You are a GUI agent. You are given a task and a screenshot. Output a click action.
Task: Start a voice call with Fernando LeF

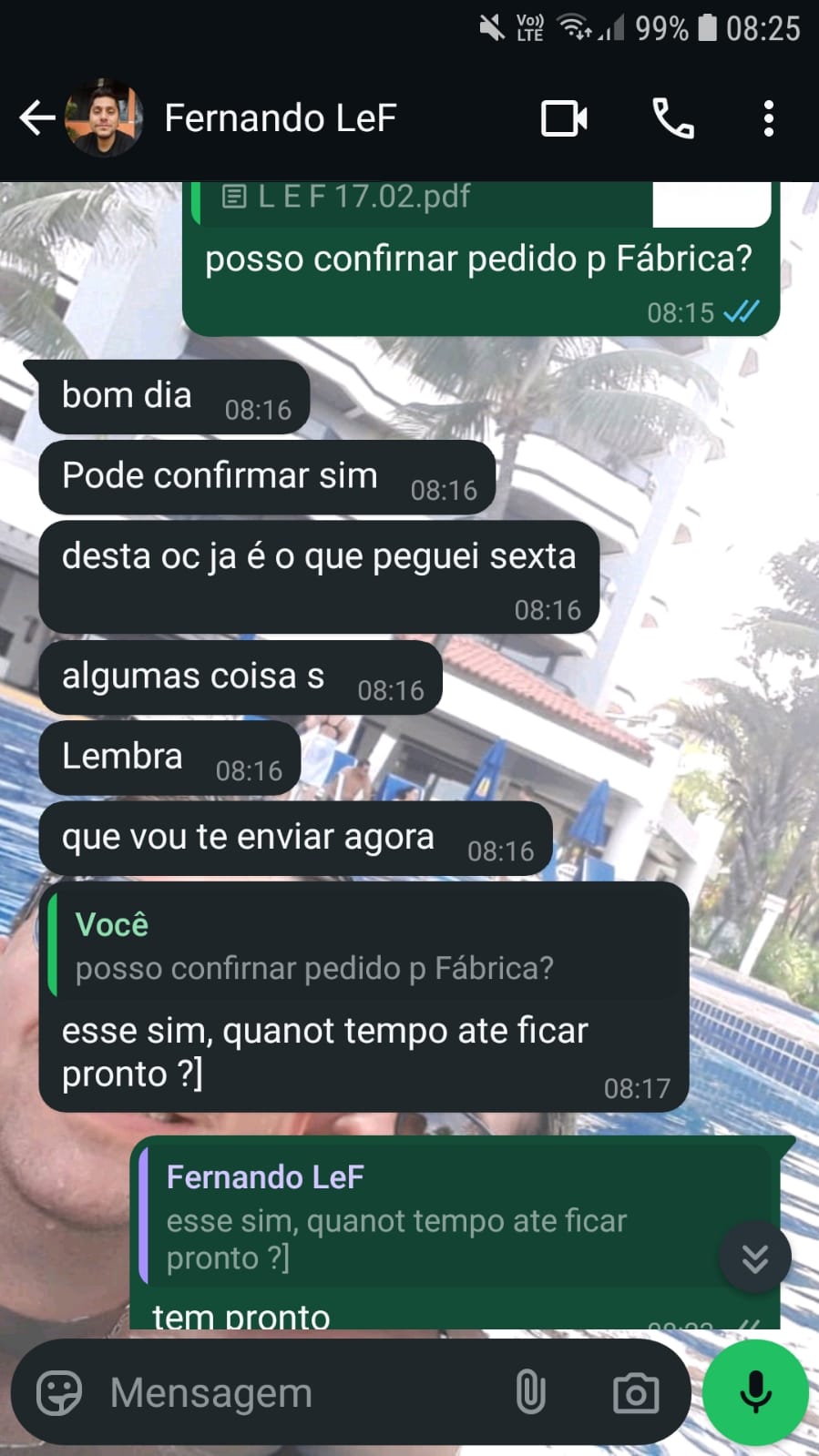673,118
